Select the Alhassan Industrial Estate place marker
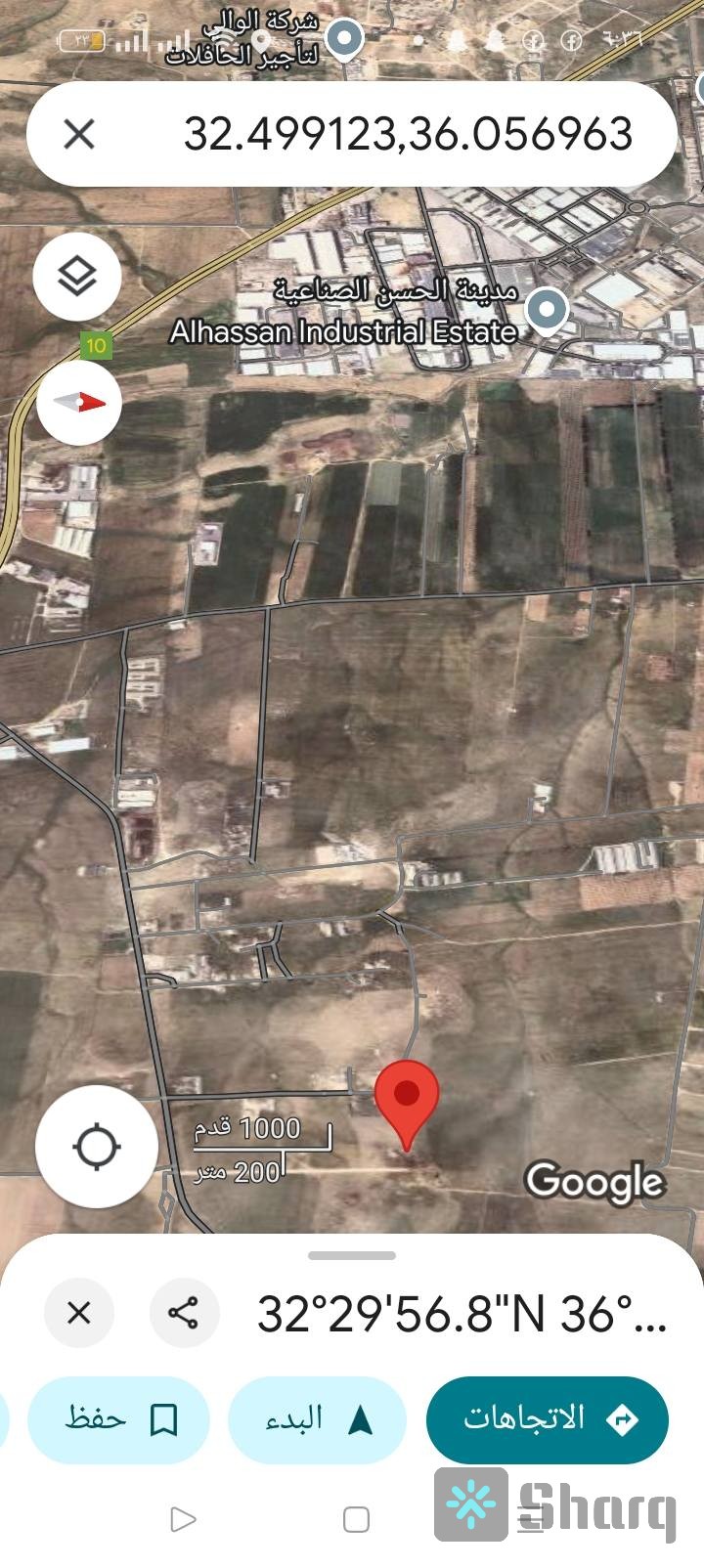Screen dimensions: 704x1568 click(x=547, y=311)
